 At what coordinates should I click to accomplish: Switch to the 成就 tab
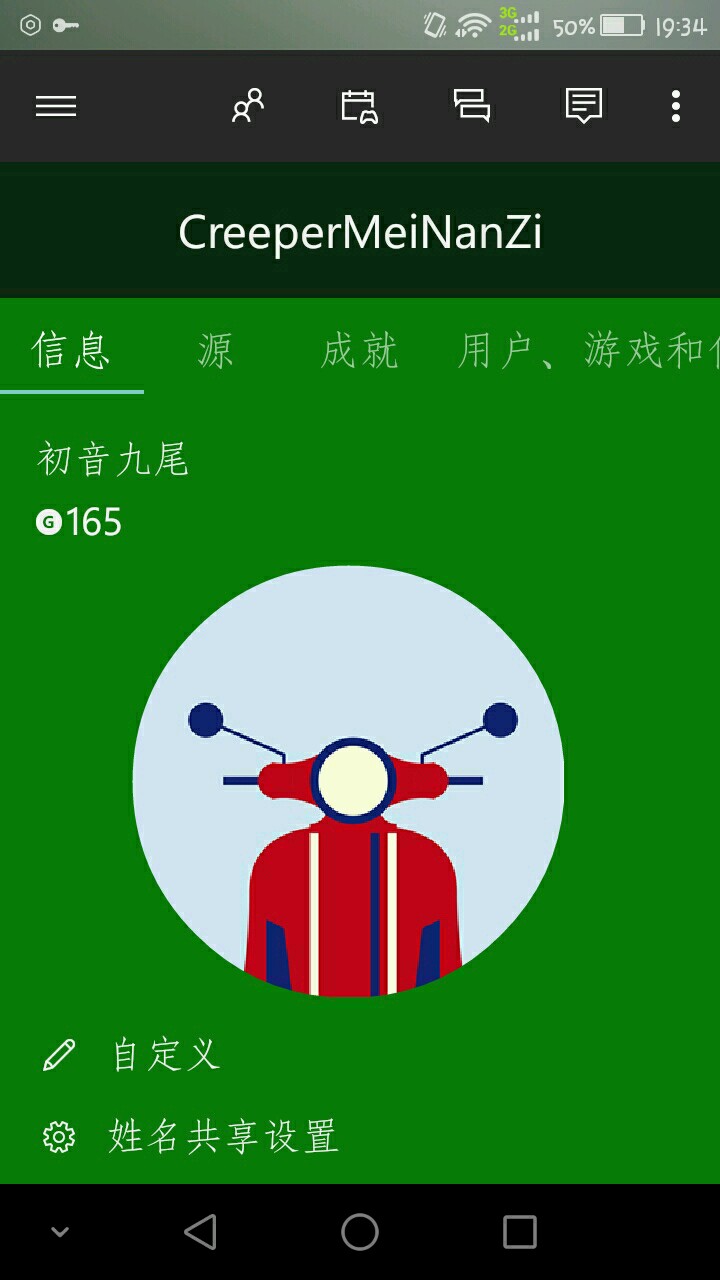tap(359, 351)
